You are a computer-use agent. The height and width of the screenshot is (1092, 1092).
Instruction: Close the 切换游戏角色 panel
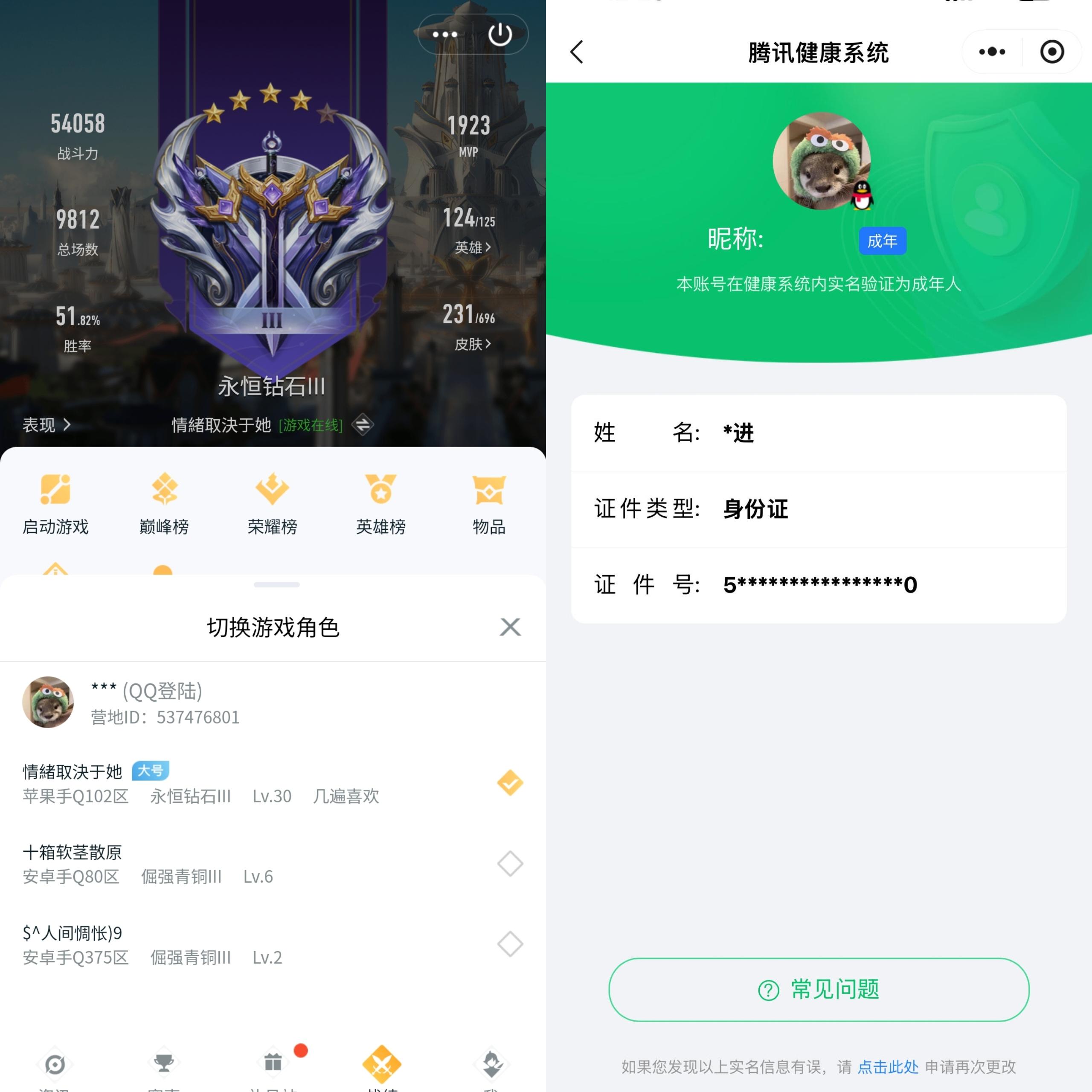[510, 627]
